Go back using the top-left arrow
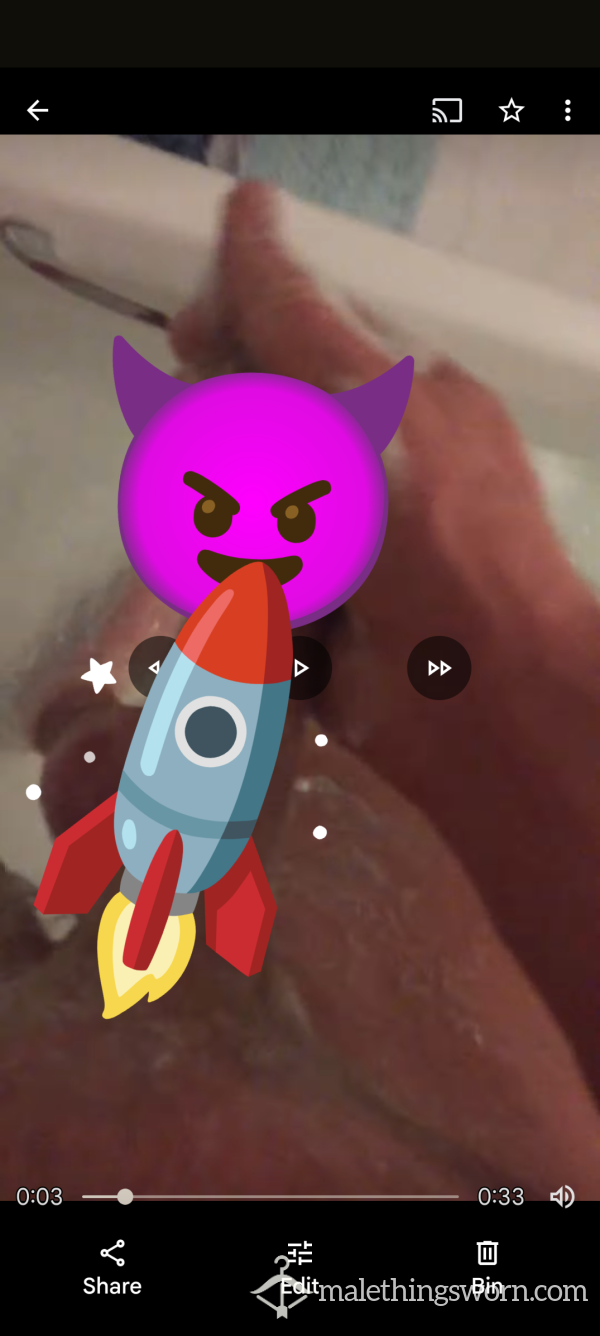Viewport: 600px width, 1336px height. [x=38, y=111]
